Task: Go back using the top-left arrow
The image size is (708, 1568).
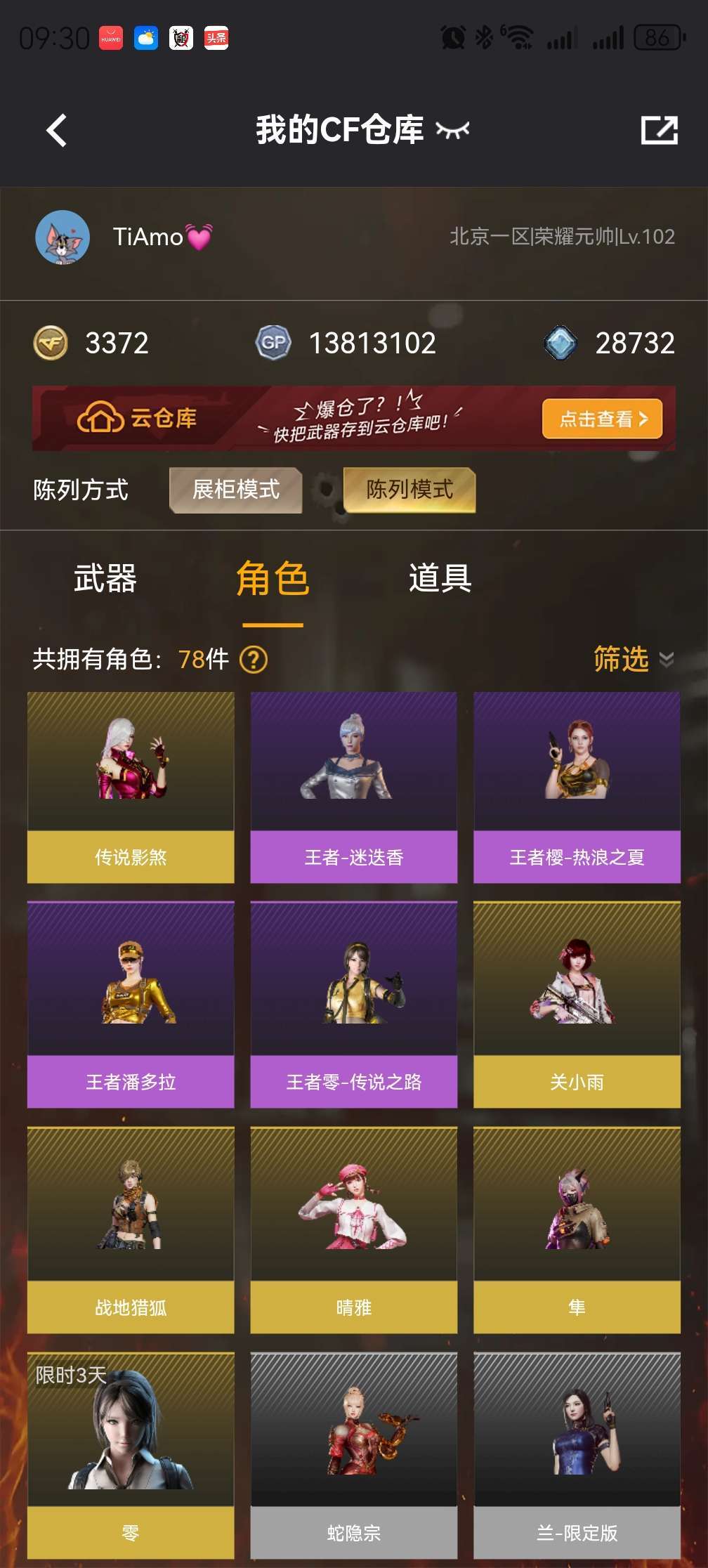Action: (x=57, y=131)
